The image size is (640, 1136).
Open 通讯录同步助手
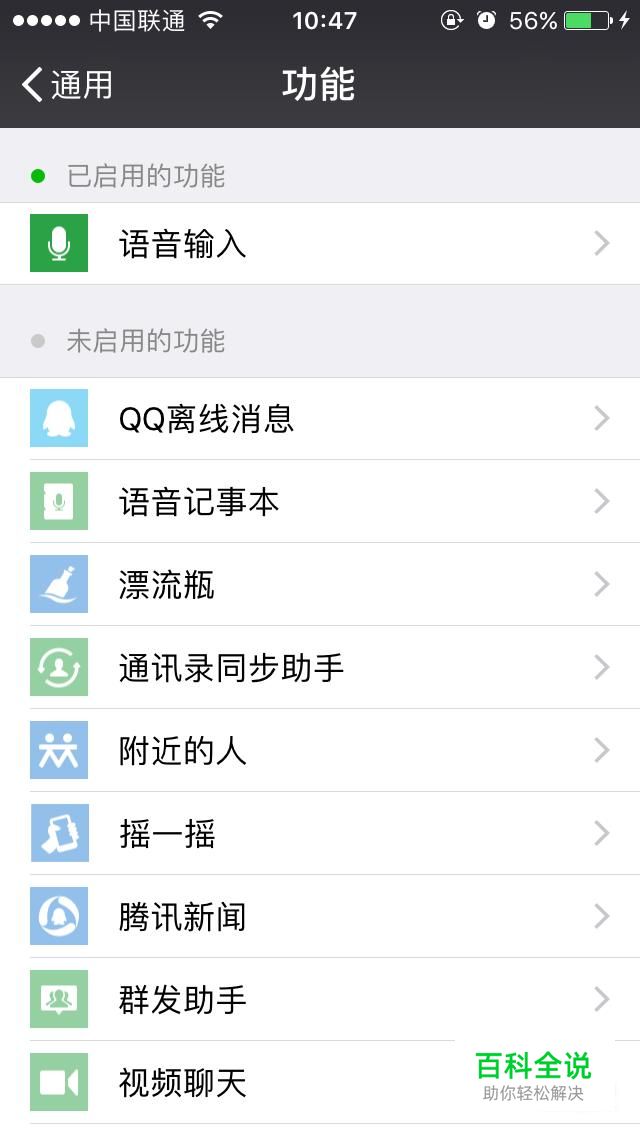320,667
